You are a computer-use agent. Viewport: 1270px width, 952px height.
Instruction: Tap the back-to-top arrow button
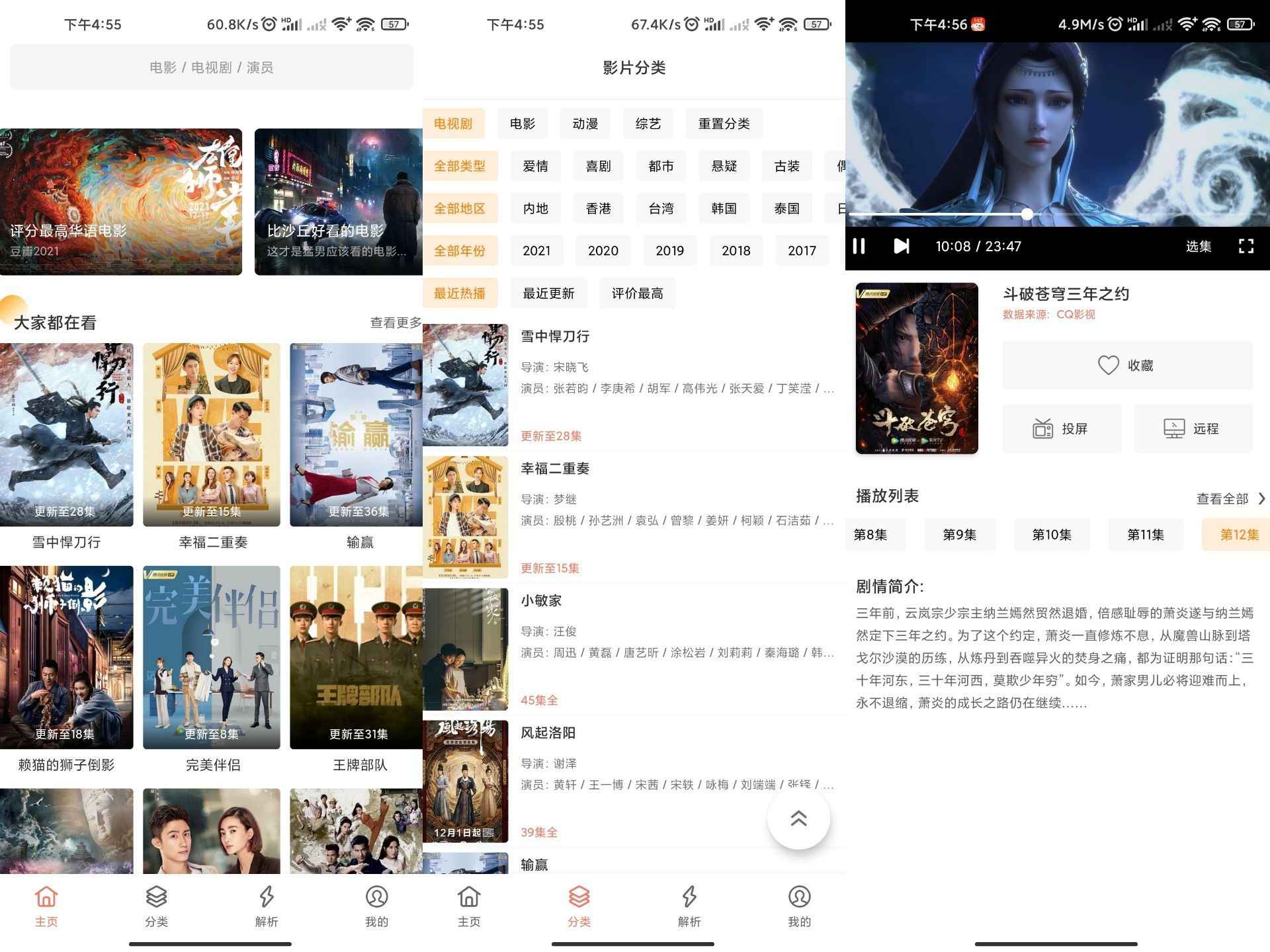798,818
